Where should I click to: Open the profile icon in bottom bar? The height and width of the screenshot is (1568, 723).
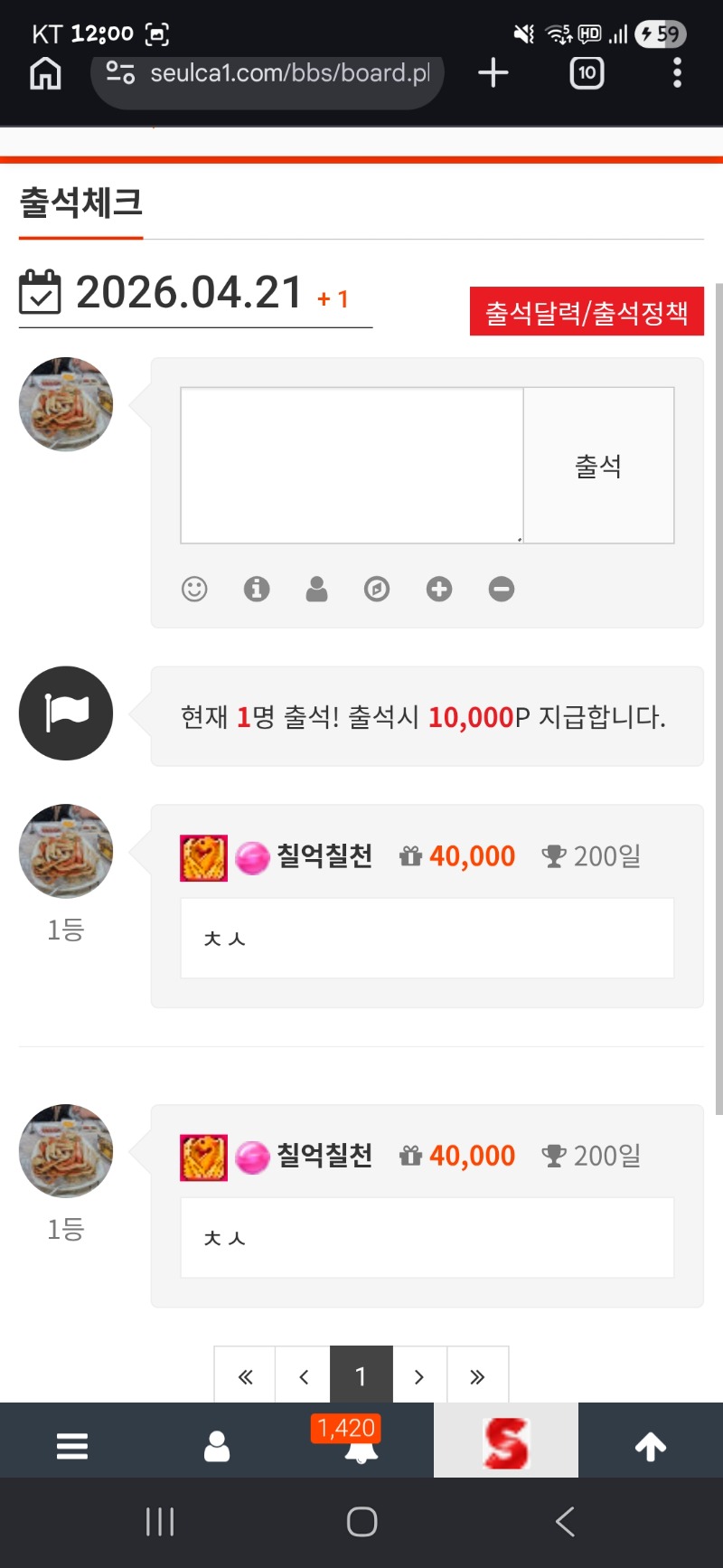[217, 1446]
